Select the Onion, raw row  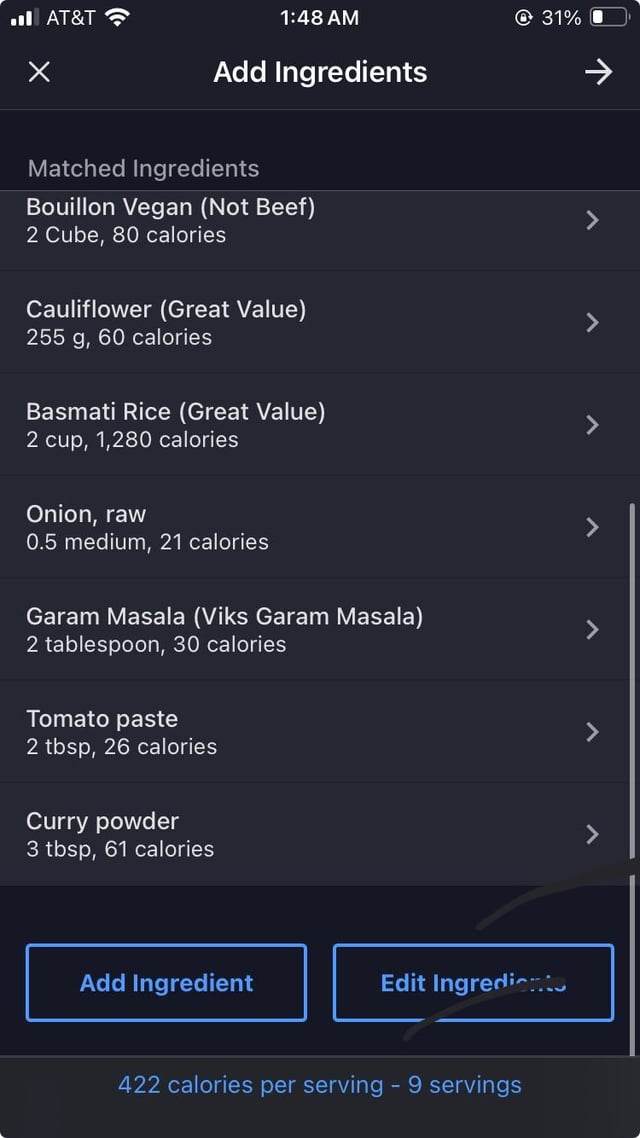click(320, 527)
